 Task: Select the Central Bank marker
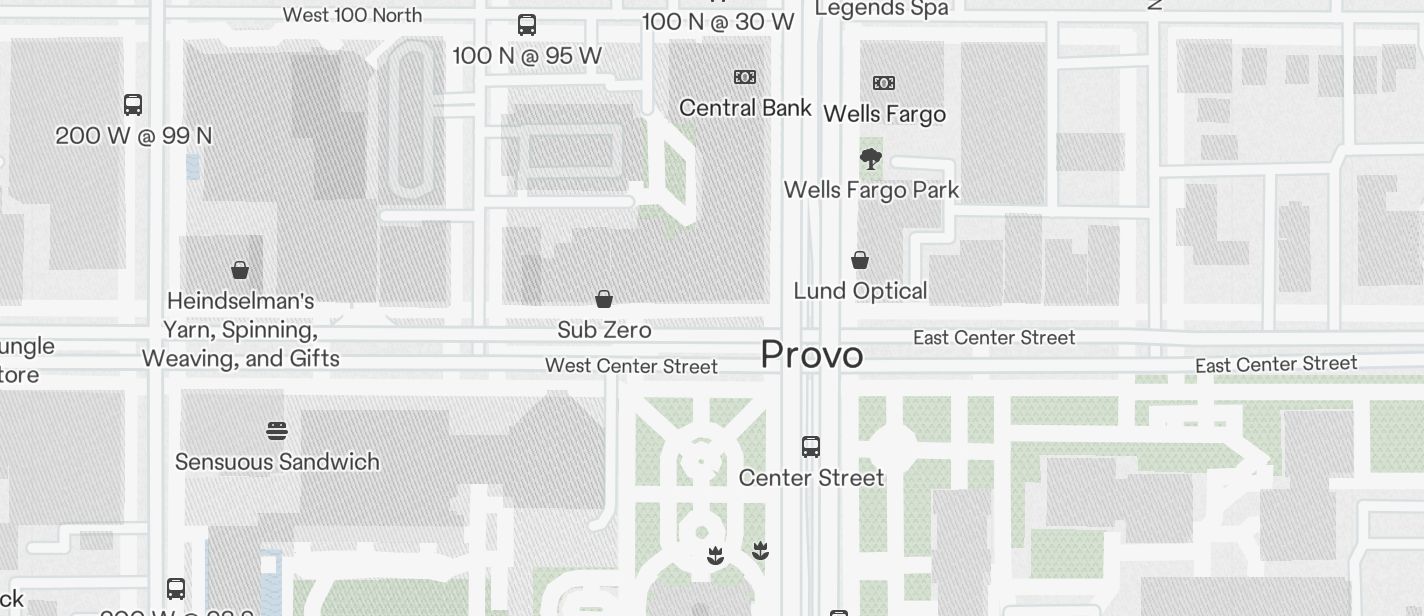coord(745,77)
